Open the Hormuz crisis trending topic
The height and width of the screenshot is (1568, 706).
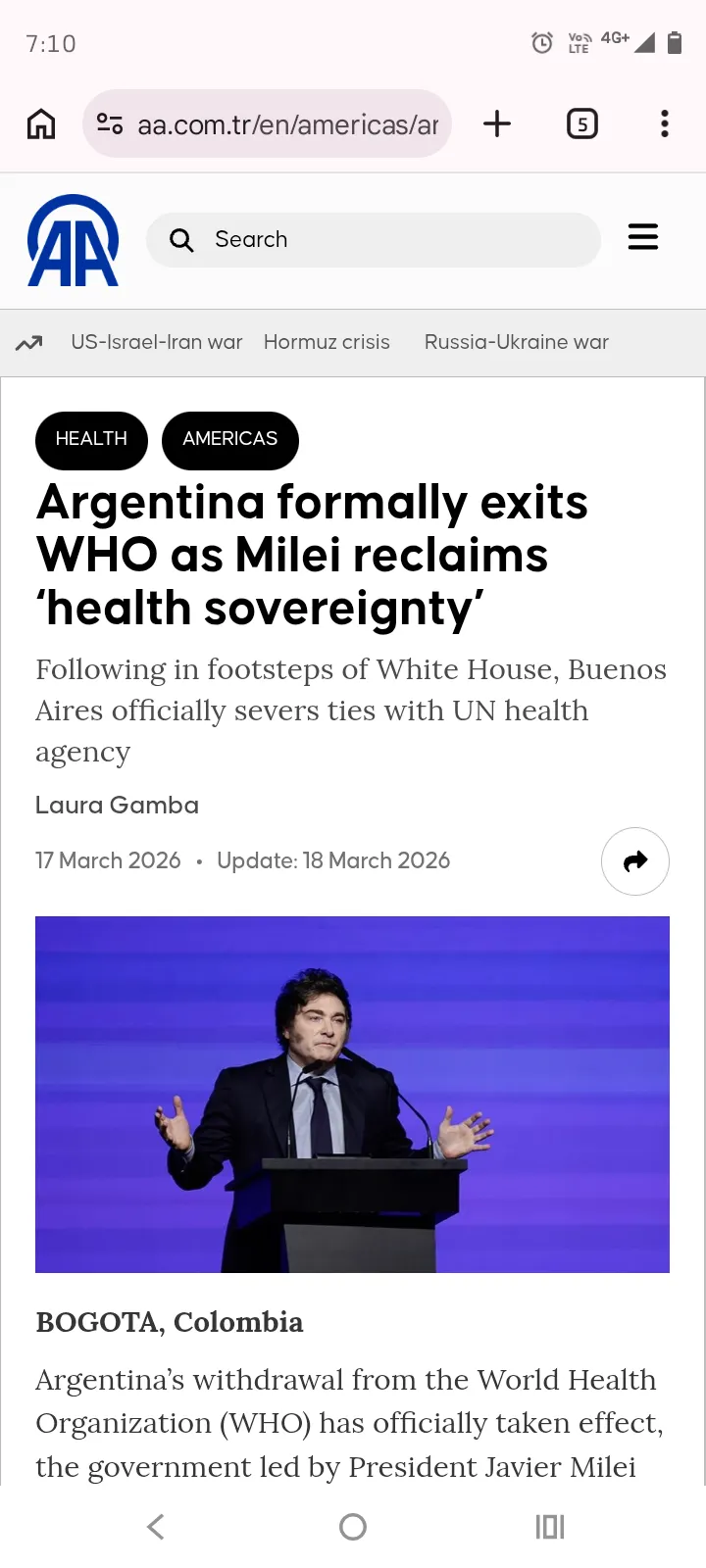(327, 342)
